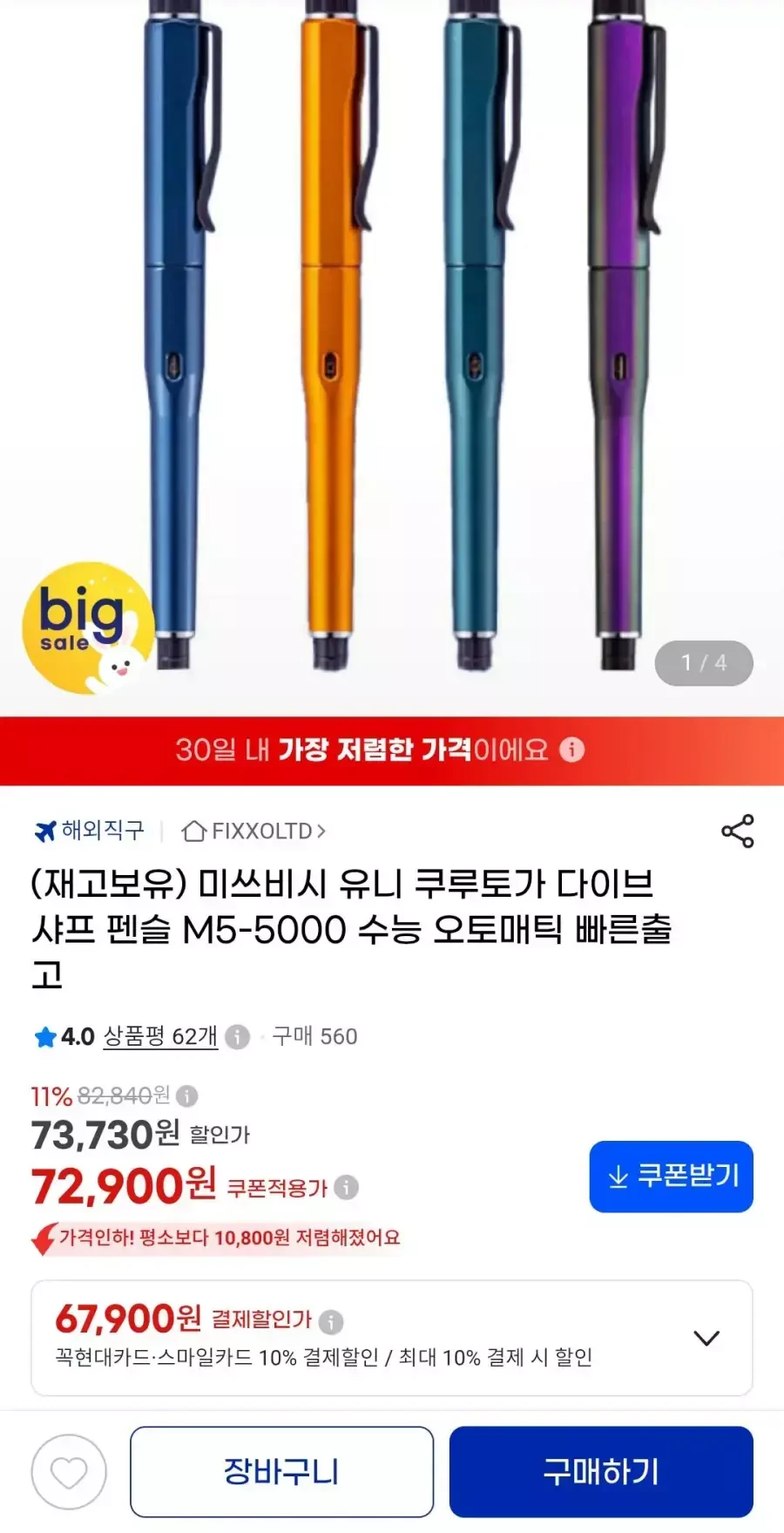Tap the info icon next to 상품평 62개
Viewport: 784px width, 1533px height.
(x=237, y=1037)
